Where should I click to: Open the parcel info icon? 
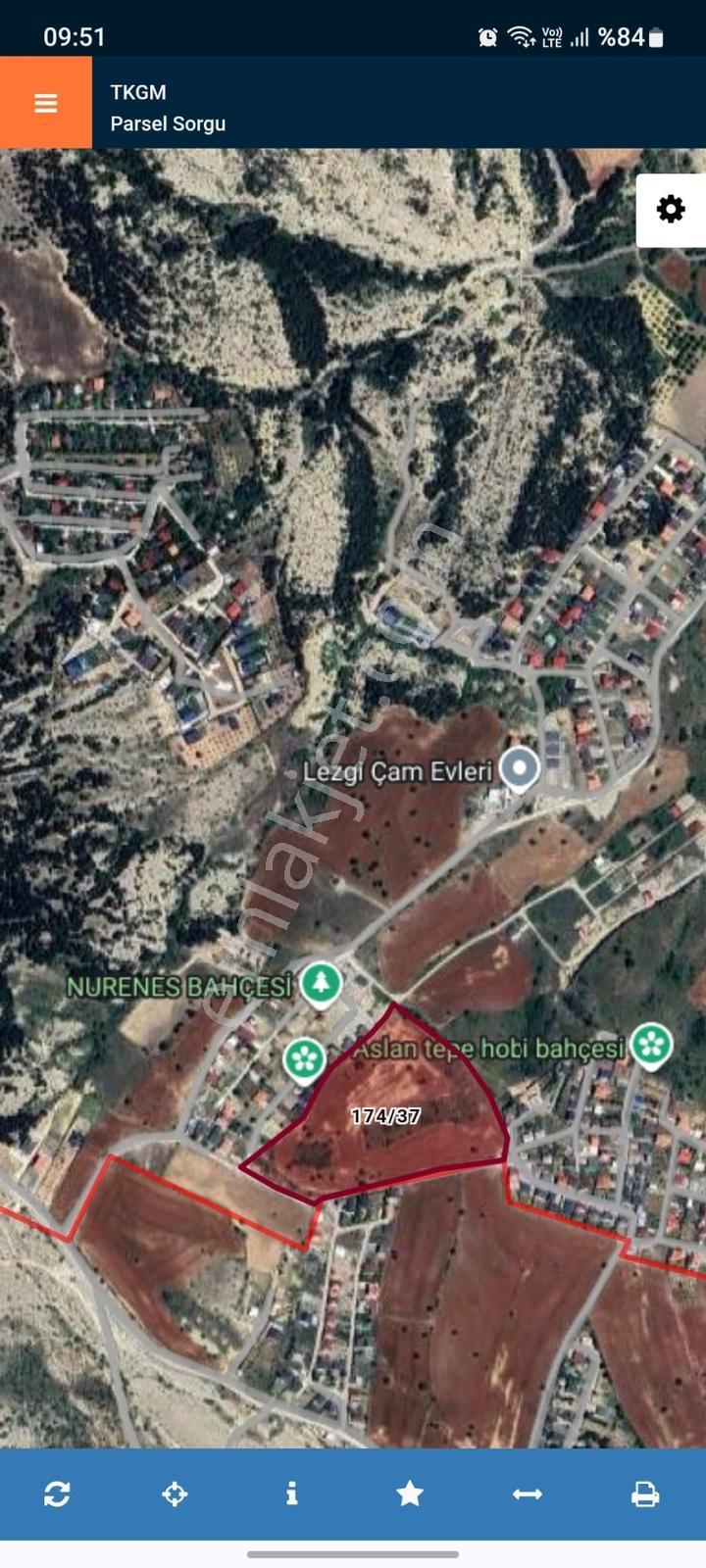(x=291, y=1494)
